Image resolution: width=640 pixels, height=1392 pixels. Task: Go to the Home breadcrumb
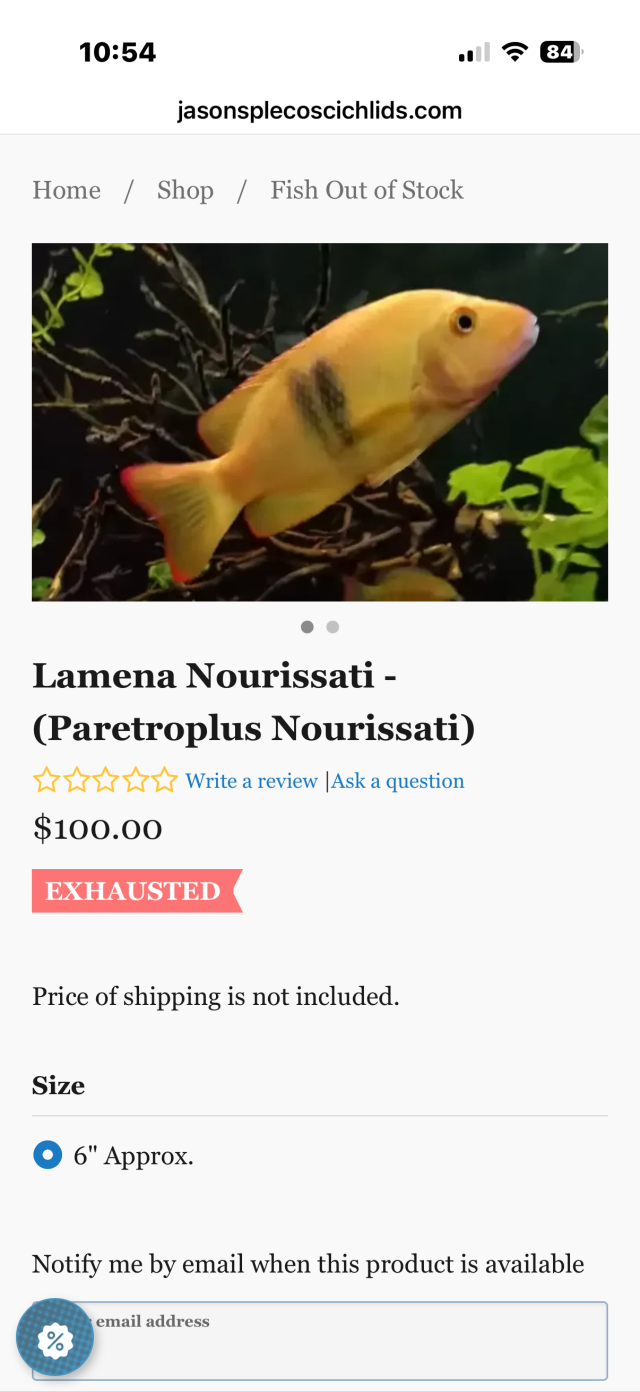(66, 190)
